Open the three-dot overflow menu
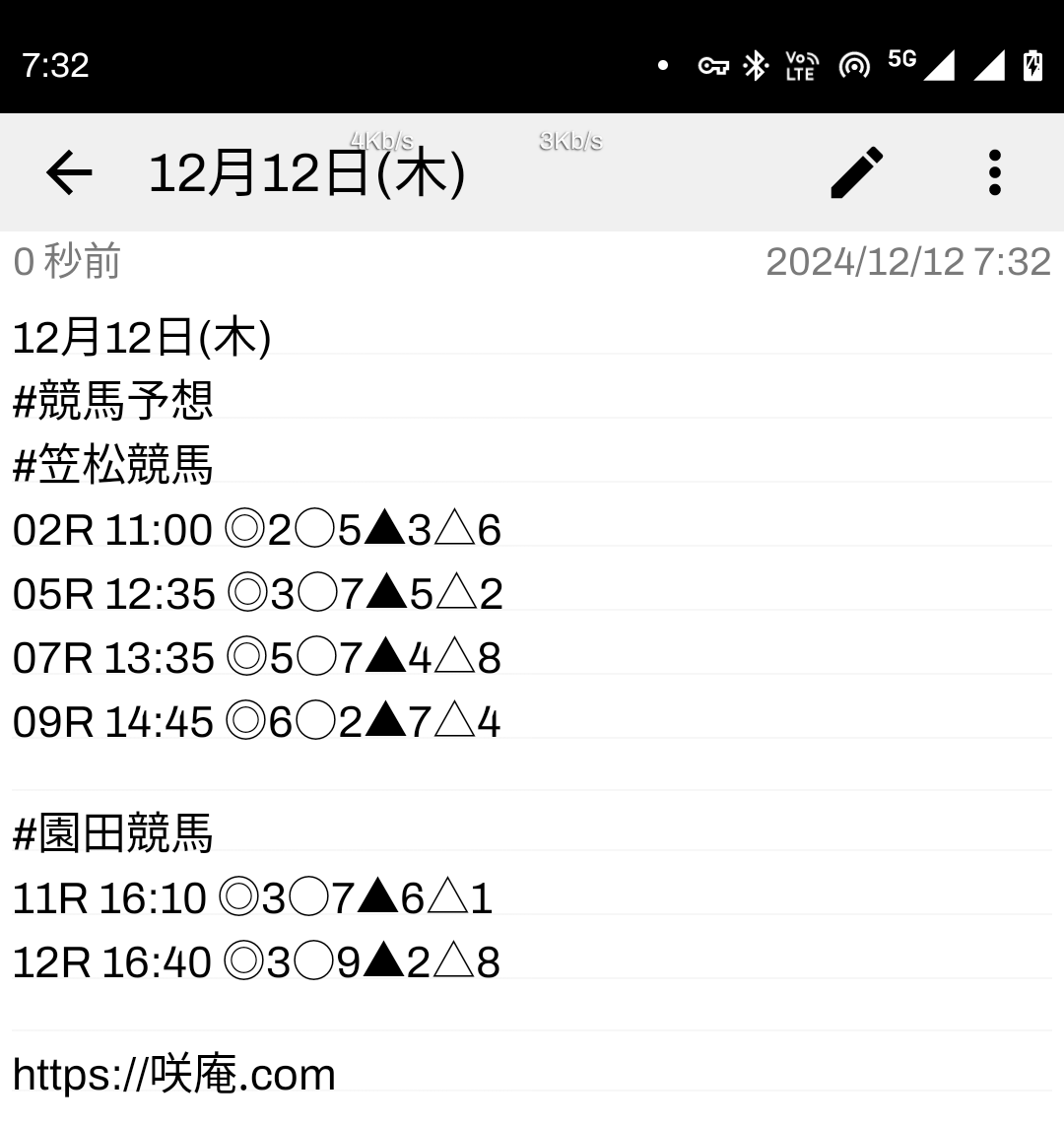Image resolution: width=1064 pixels, height=1124 pixels. click(x=994, y=173)
